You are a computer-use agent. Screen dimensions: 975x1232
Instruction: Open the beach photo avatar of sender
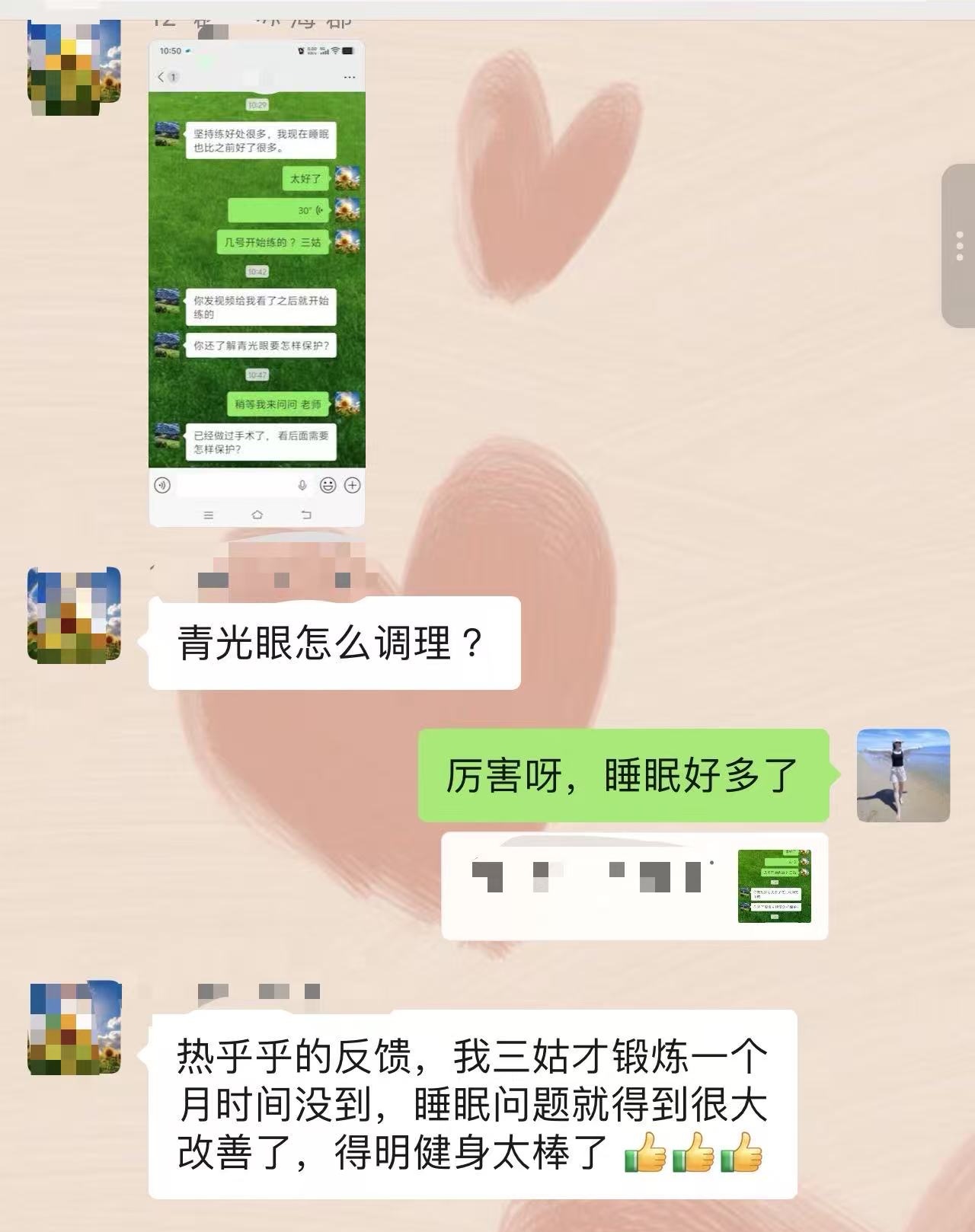coord(903,775)
